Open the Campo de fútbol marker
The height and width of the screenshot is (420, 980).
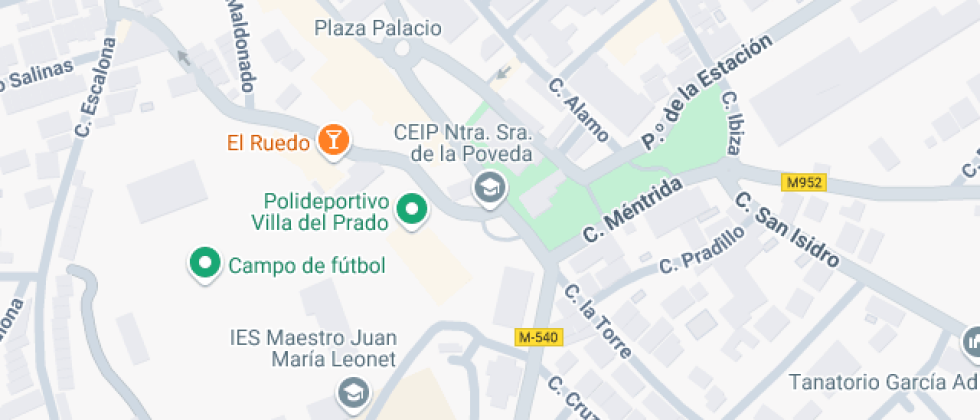(205, 264)
